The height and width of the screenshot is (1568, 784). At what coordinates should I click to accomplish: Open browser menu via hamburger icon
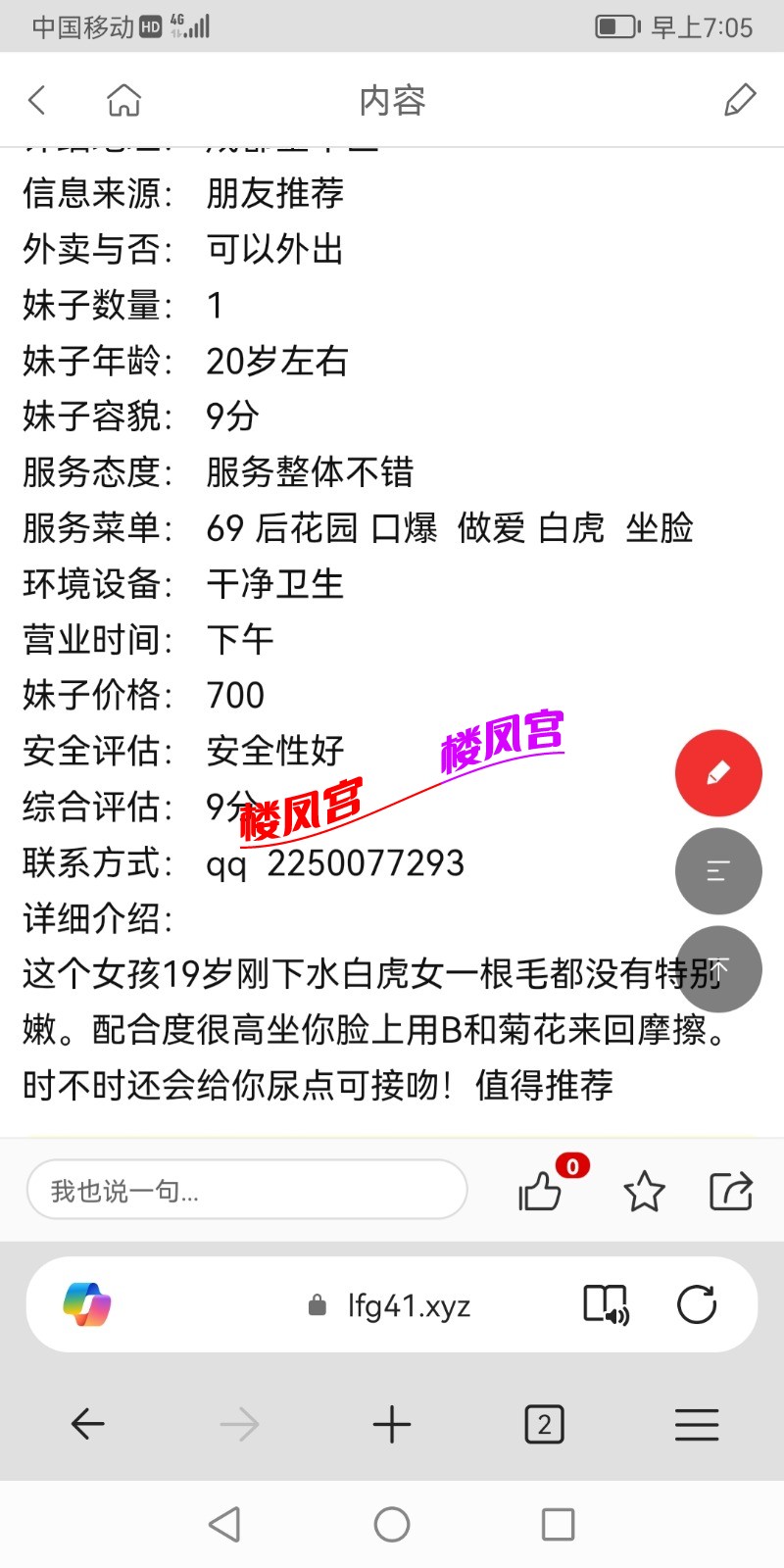click(697, 1425)
